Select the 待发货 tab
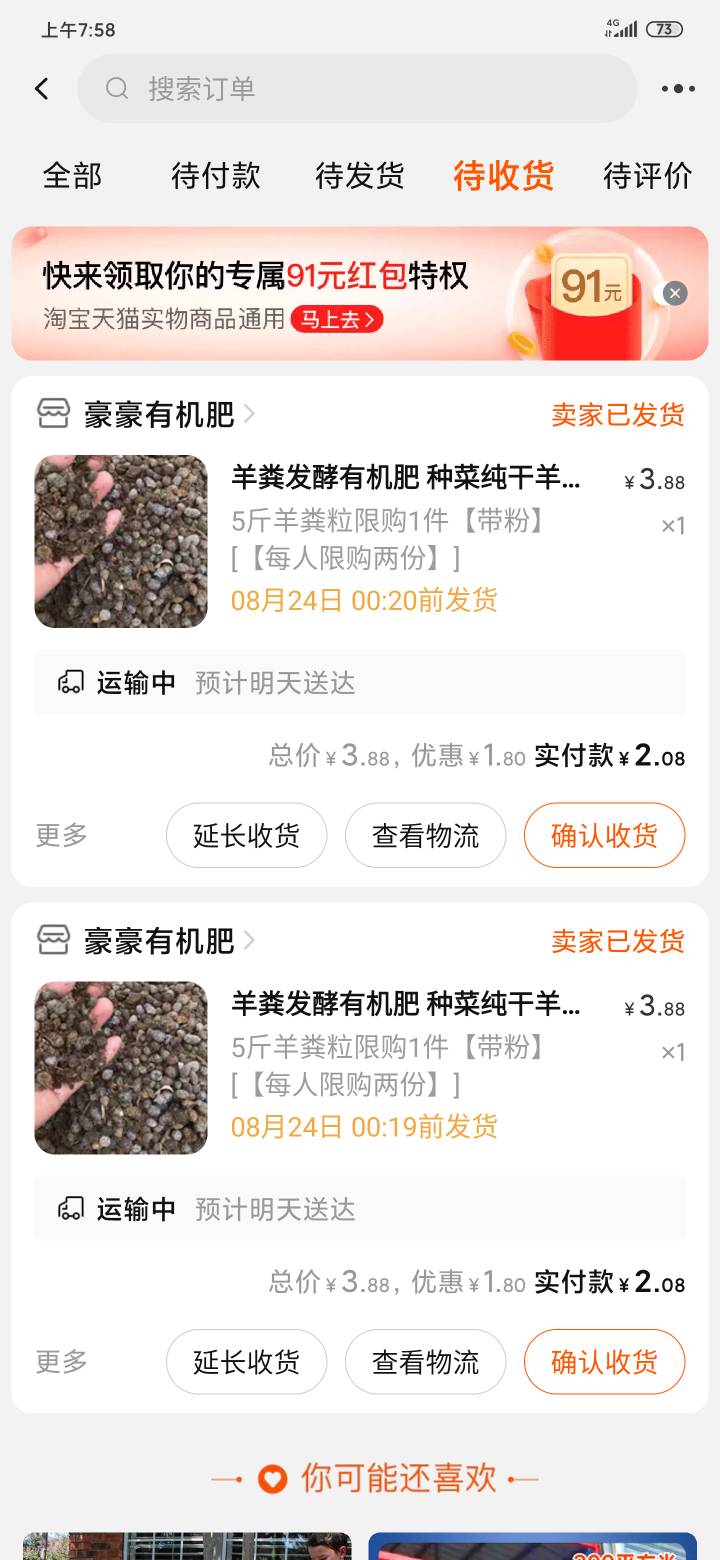Image resolution: width=720 pixels, height=1560 pixels. click(359, 176)
